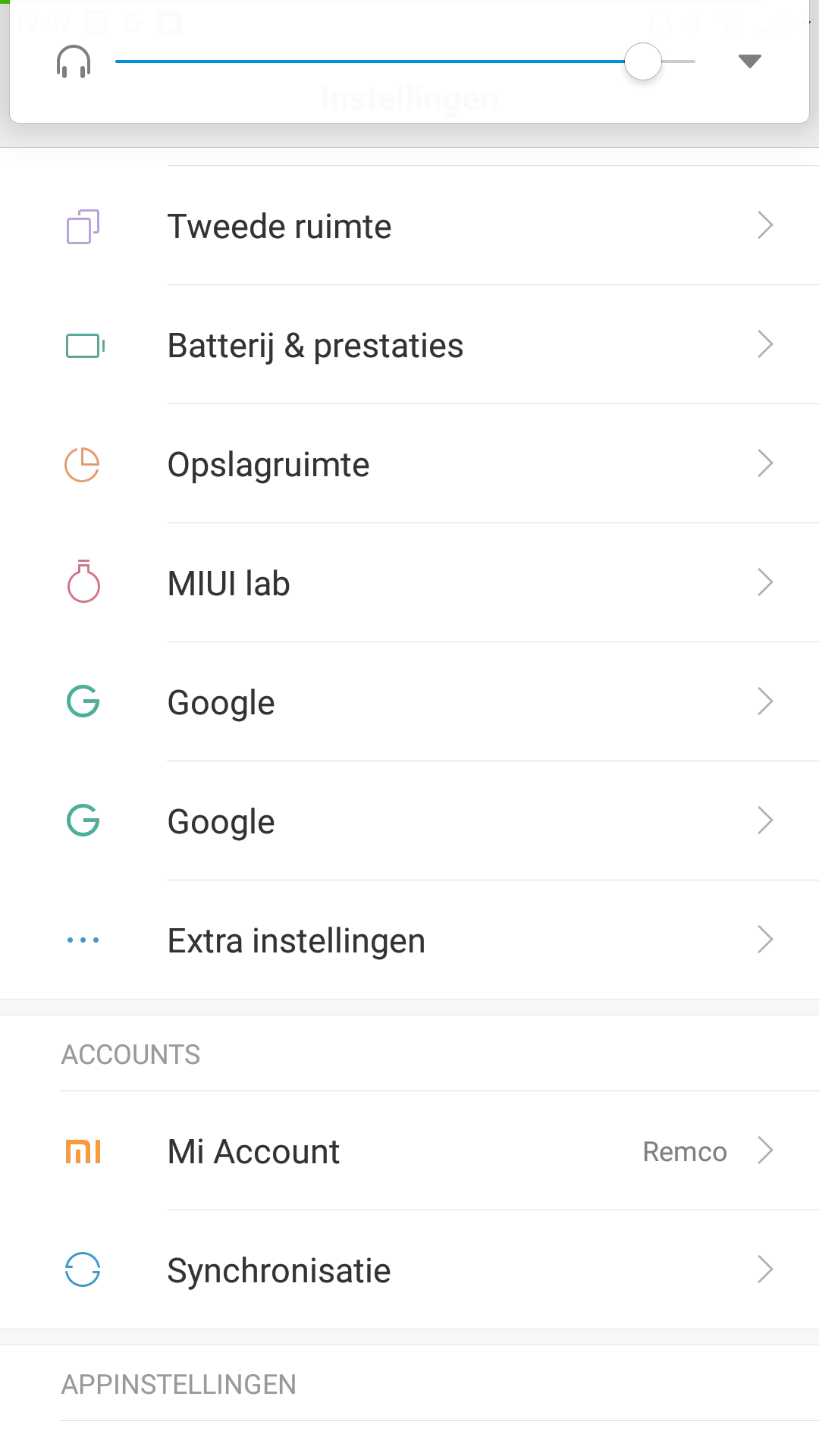This screenshot has height=1456, width=819.
Task: Open MIUI lab
Action: (409, 583)
